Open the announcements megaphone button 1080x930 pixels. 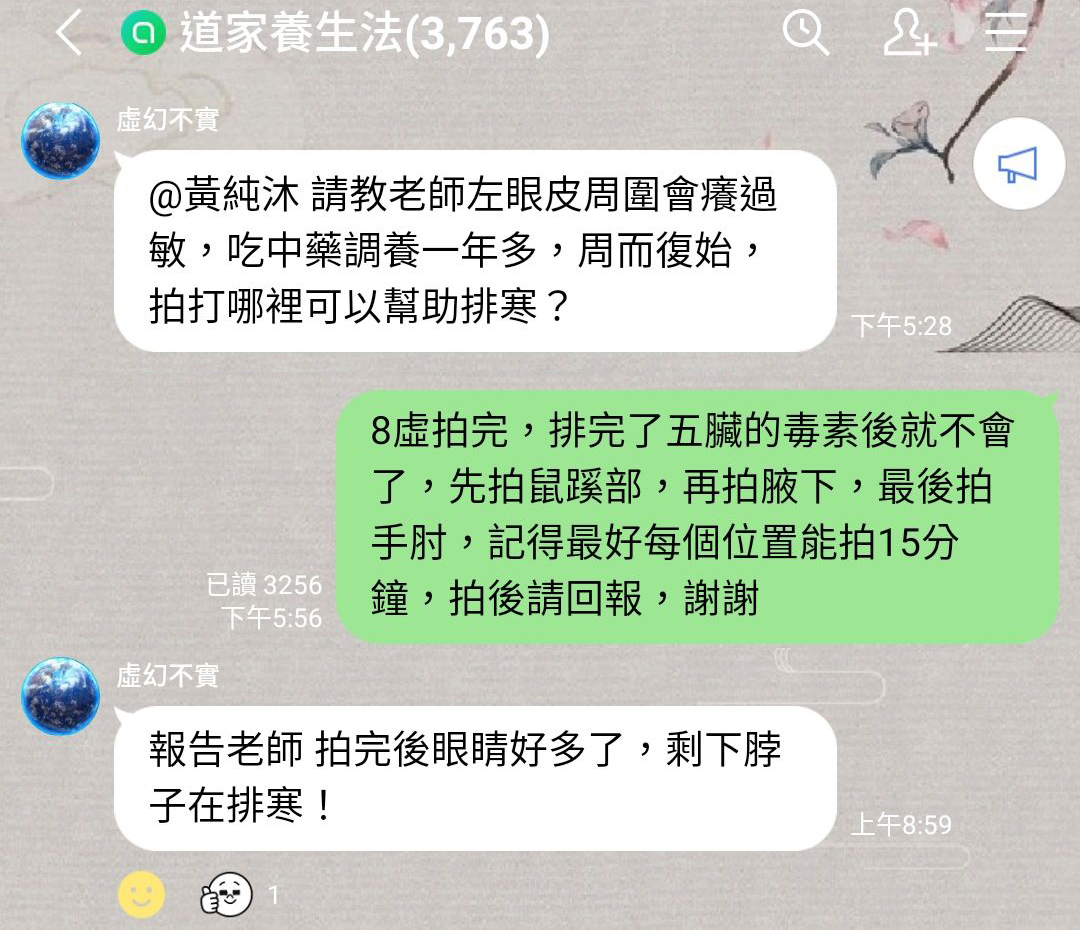[1017, 166]
